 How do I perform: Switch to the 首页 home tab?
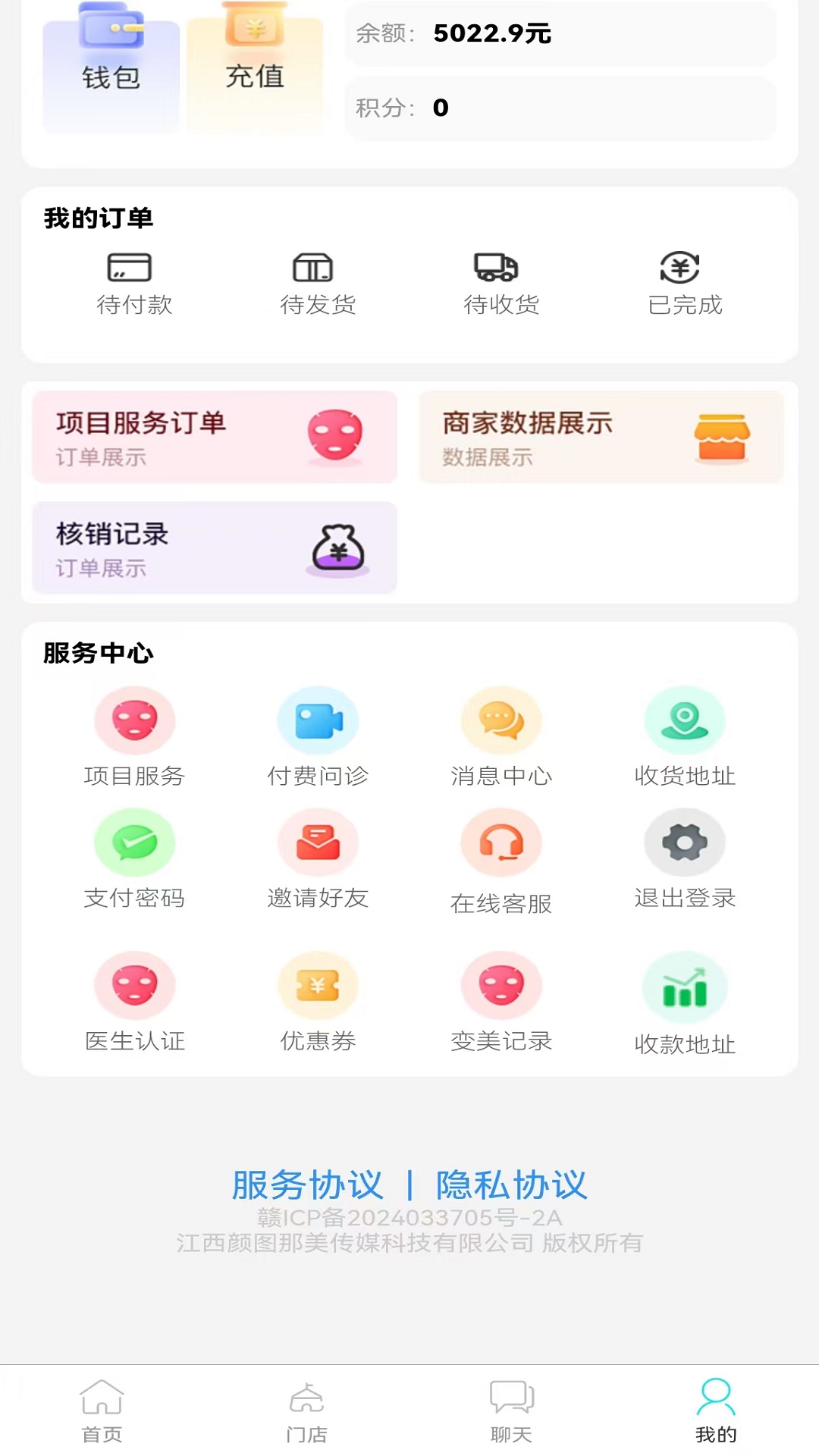(x=102, y=1411)
